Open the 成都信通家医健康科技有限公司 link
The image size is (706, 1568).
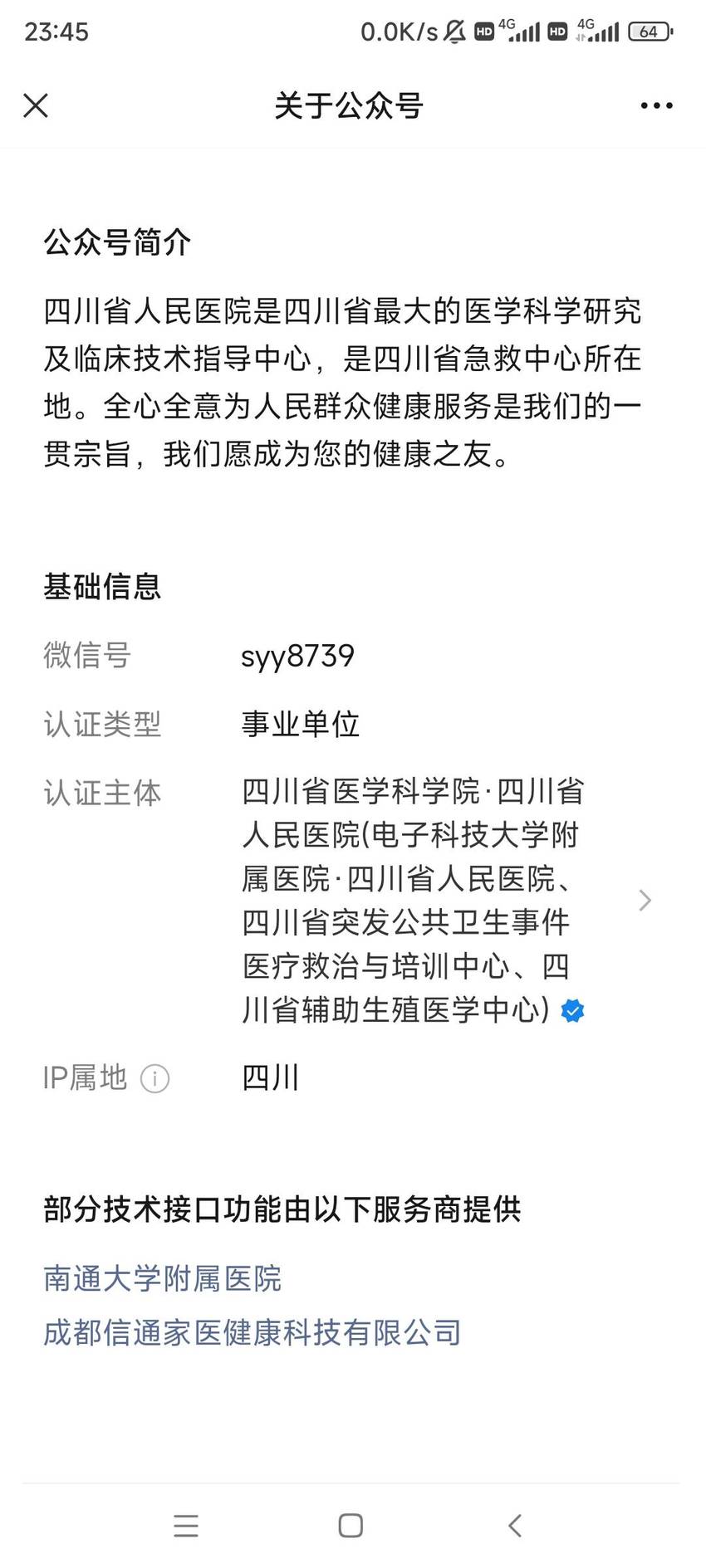coord(252,1332)
